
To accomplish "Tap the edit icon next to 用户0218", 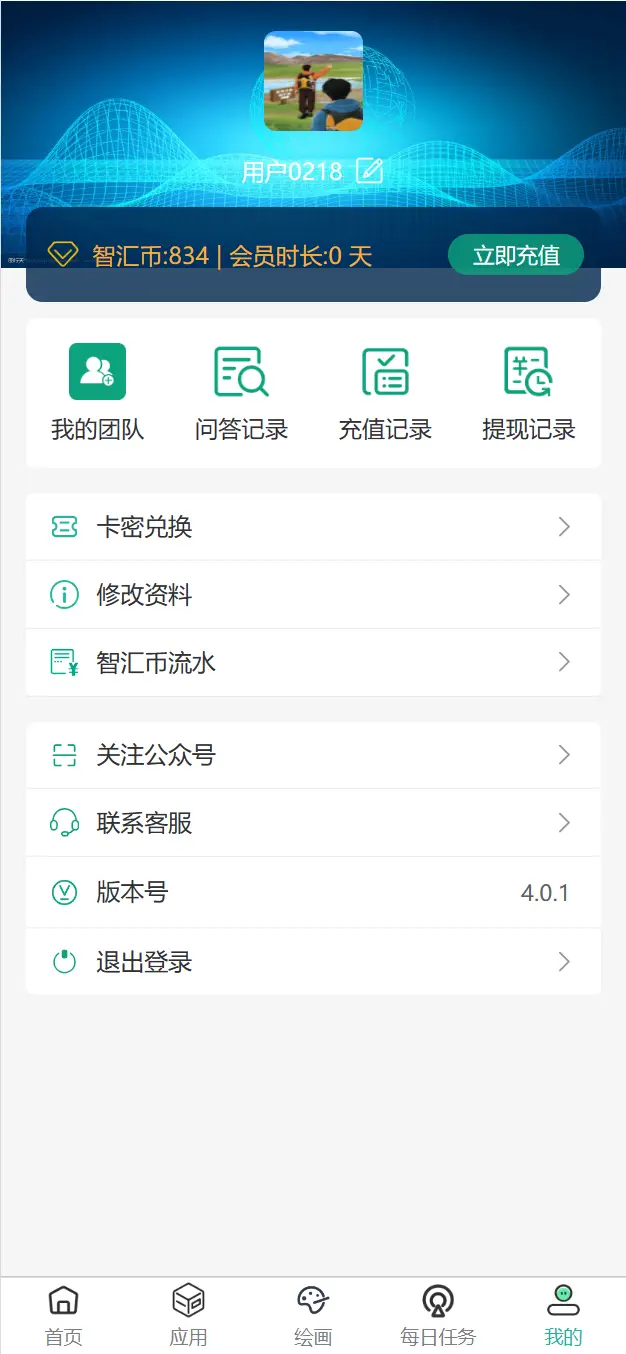I will [370, 171].
